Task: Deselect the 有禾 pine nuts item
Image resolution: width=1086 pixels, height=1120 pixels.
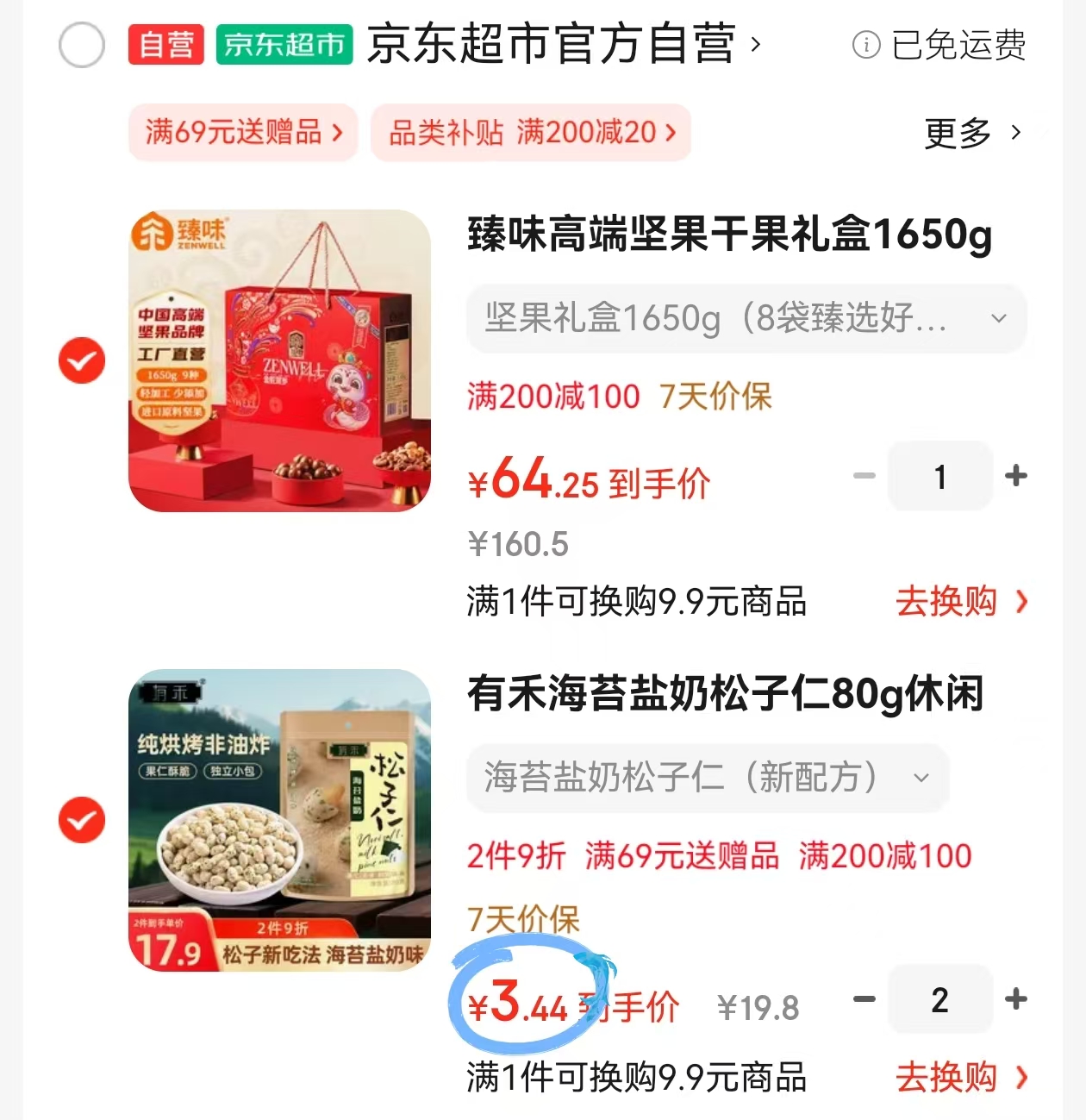Action: click(82, 820)
